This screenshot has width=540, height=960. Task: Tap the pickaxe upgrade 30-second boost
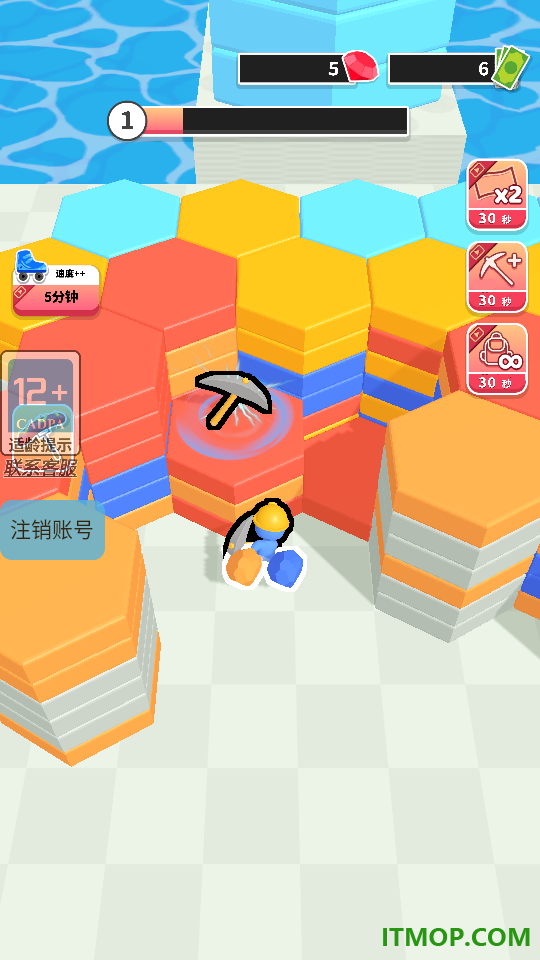497,277
